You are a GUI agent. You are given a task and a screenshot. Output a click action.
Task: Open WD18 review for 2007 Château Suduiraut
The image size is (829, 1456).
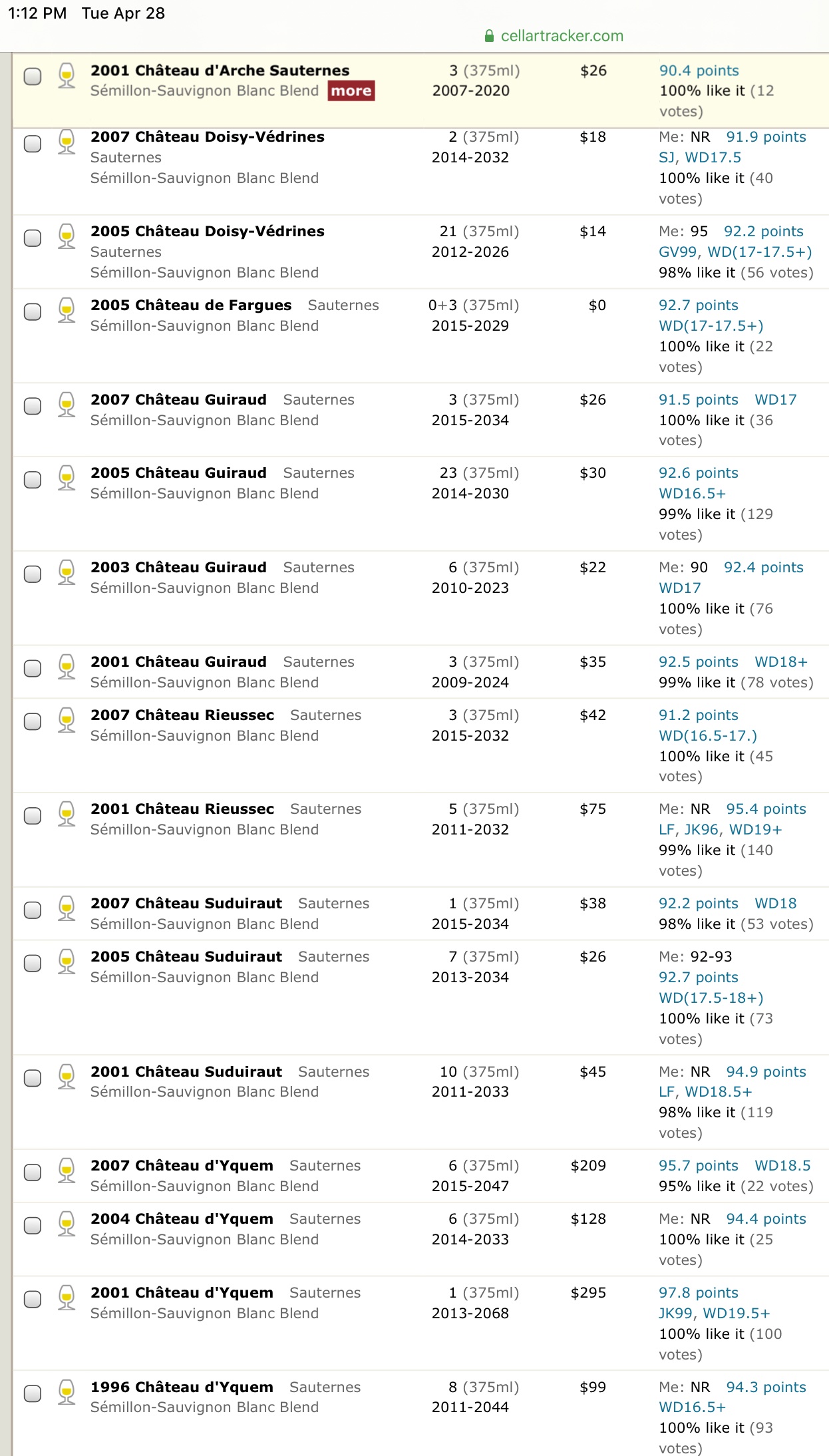click(x=775, y=904)
